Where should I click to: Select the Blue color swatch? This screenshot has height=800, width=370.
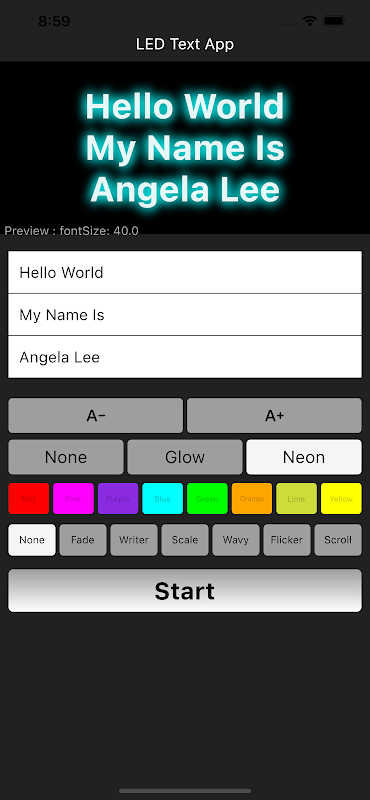click(x=162, y=498)
